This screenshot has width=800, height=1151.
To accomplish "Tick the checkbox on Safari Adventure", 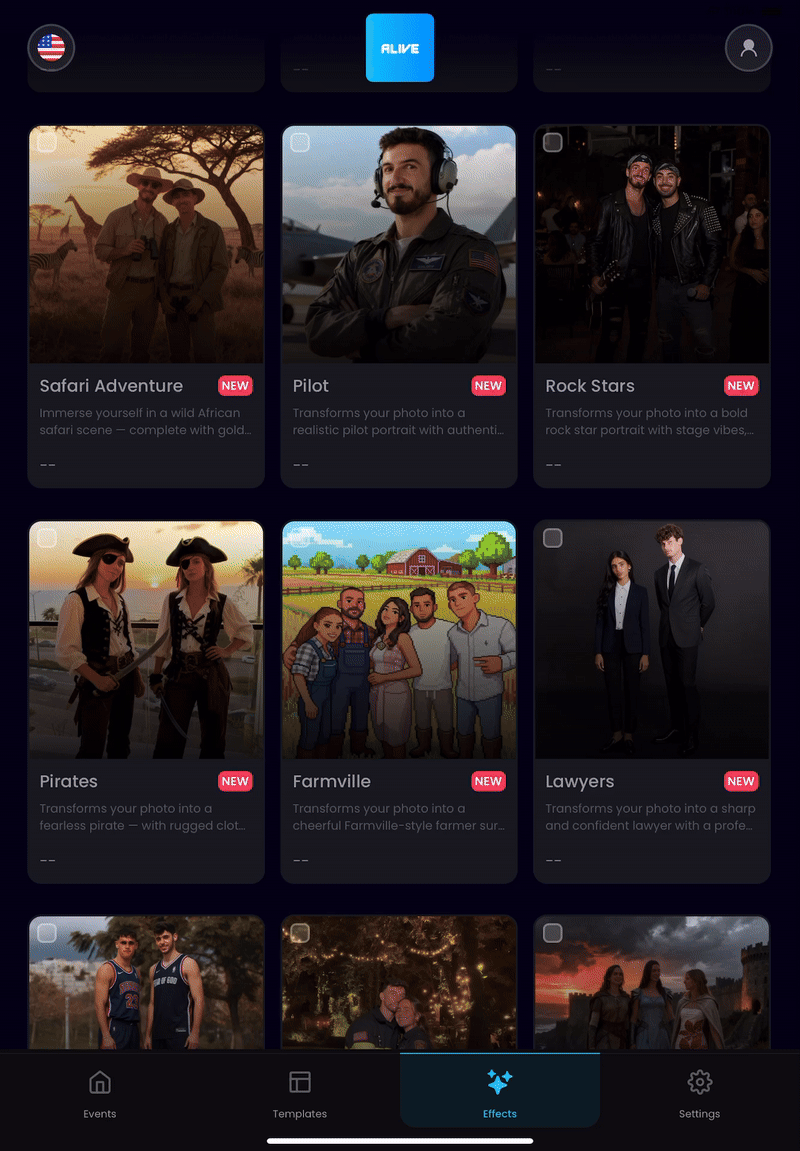I will pos(47,143).
